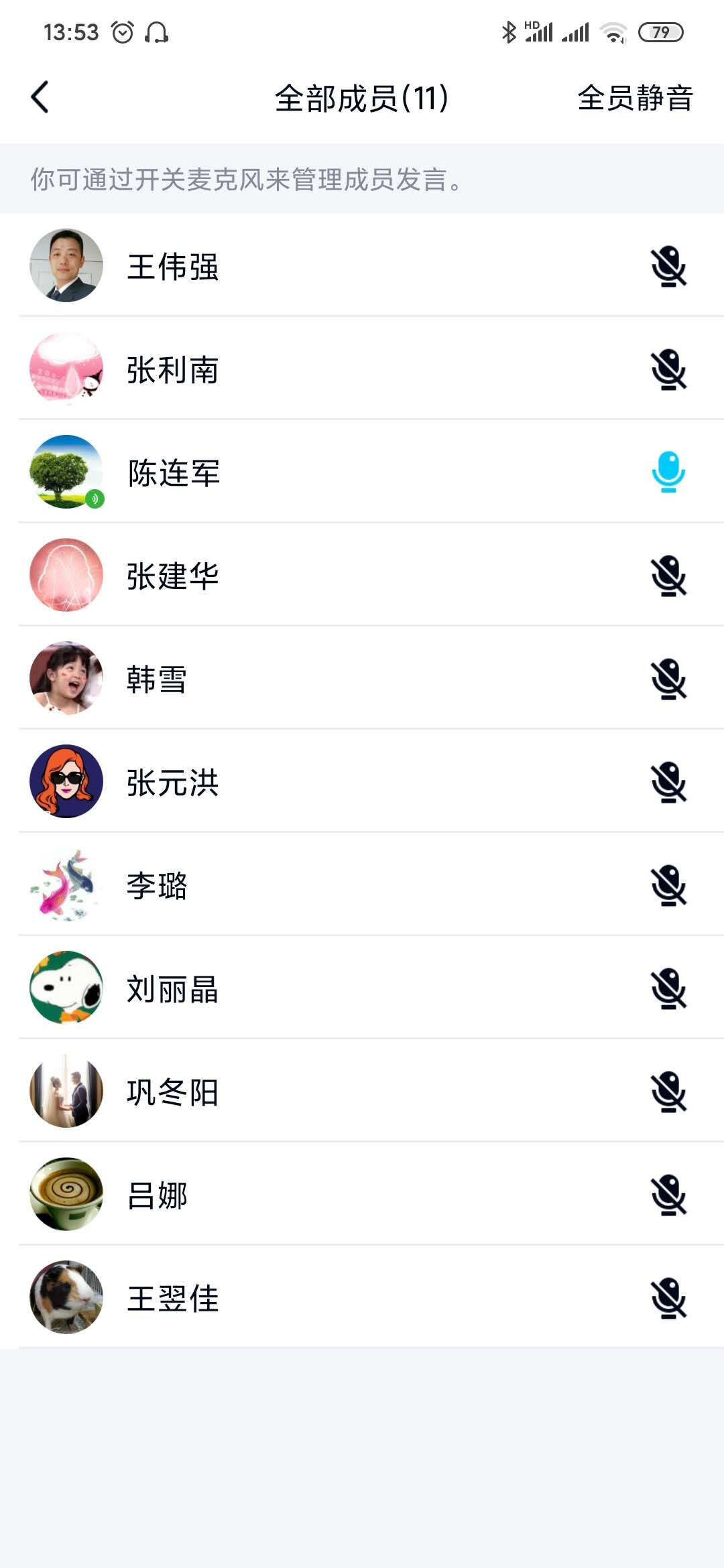The image size is (724, 1568).
Task: Unmute 李璐's microphone
Action: (668, 886)
